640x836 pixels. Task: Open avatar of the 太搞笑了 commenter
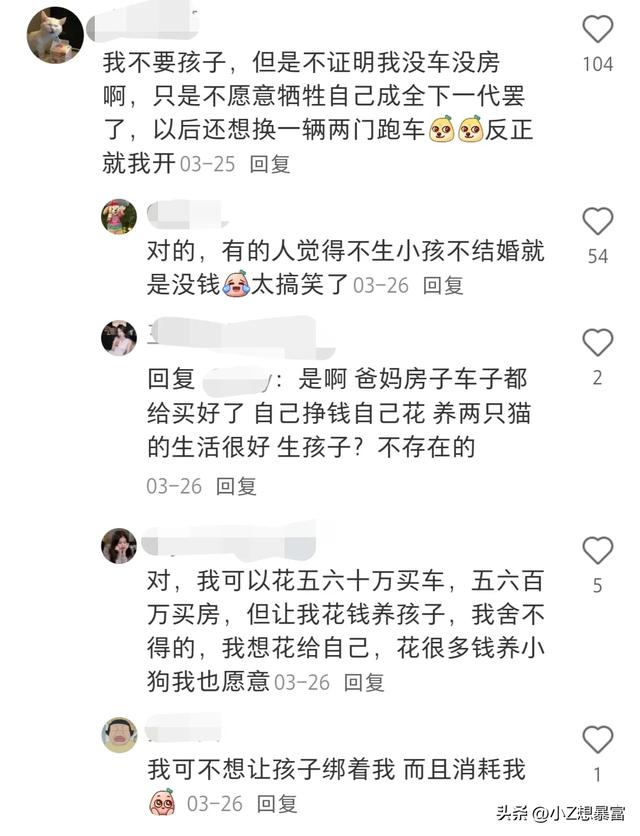(x=119, y=216)
